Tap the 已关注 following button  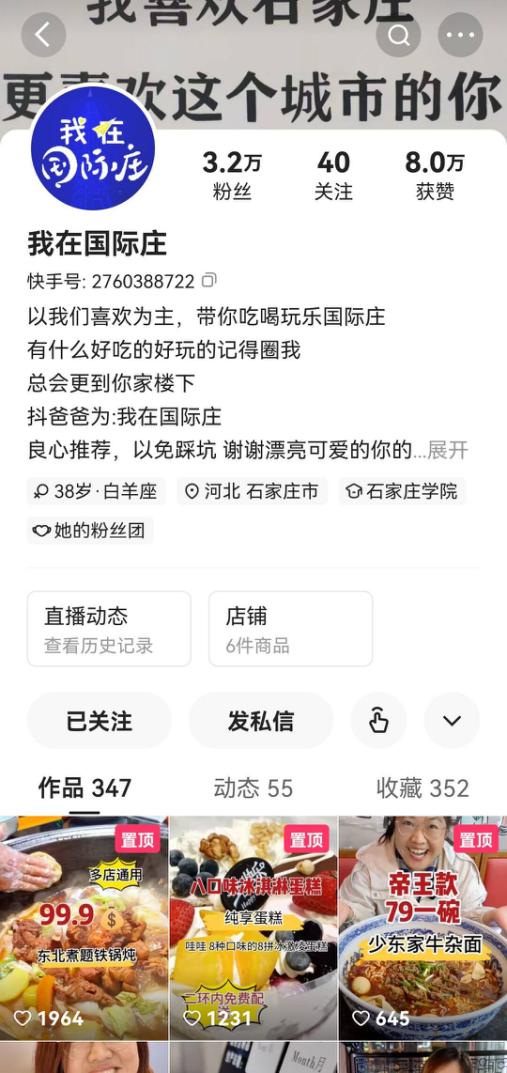coord(99,721)
